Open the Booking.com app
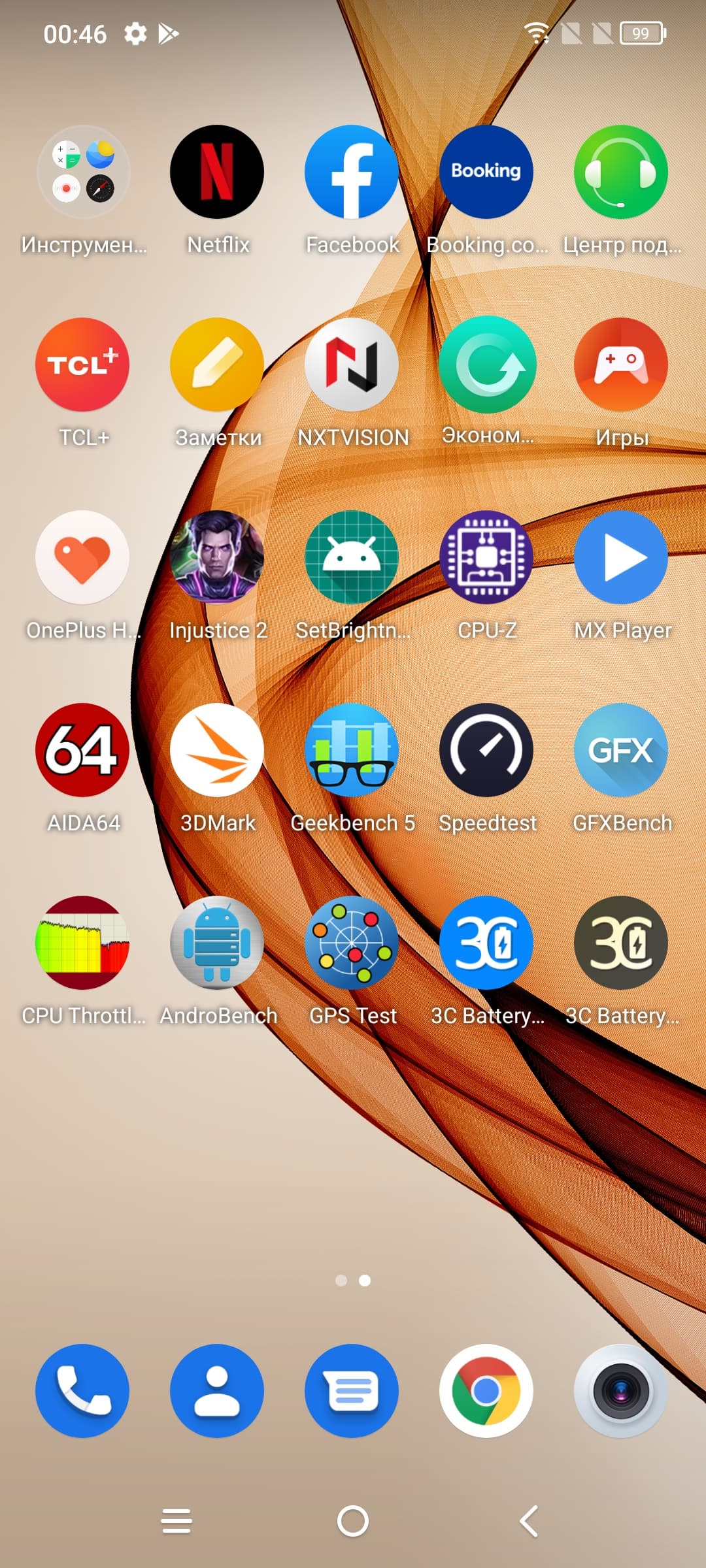The height and width of the screenshot is (1568, 706). 486,172
